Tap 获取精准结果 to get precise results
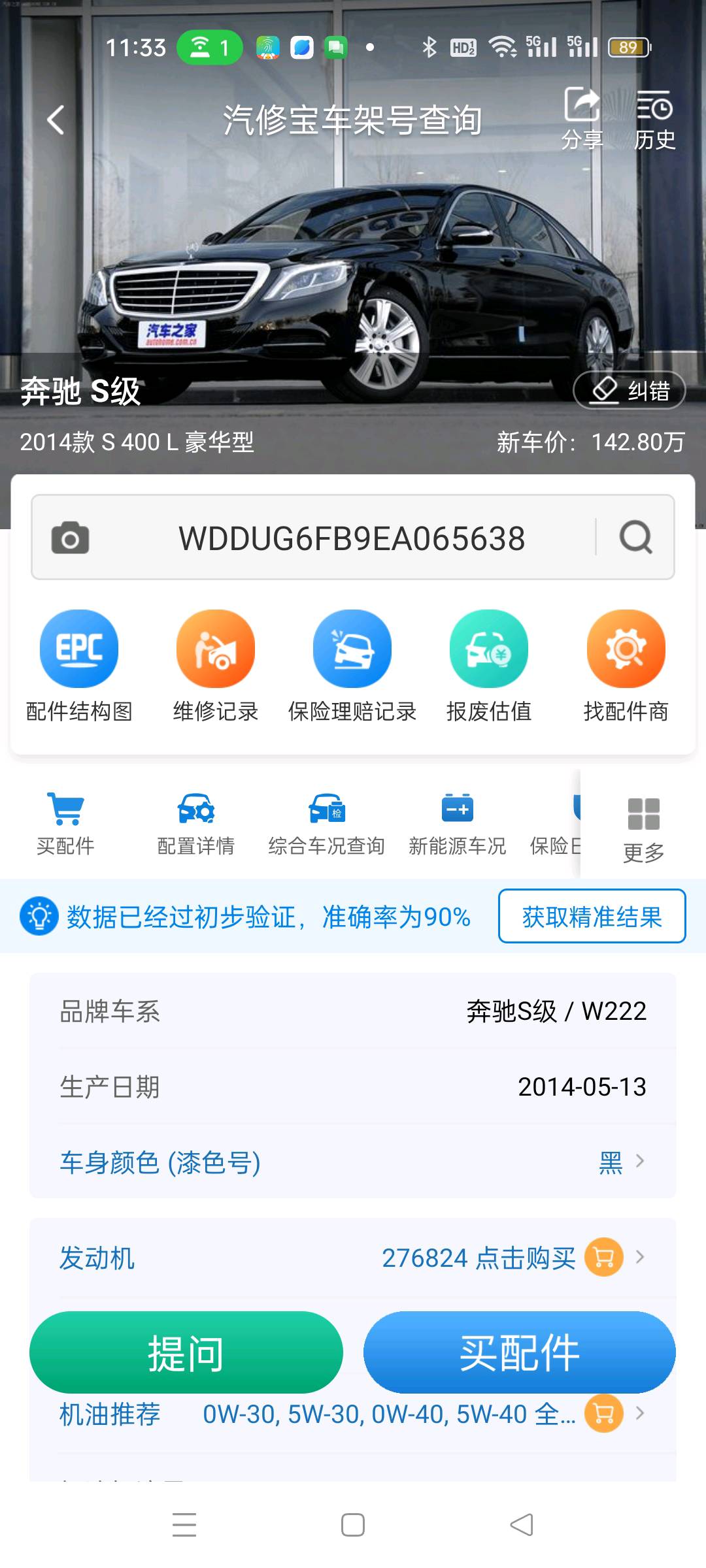 (592, 916)
